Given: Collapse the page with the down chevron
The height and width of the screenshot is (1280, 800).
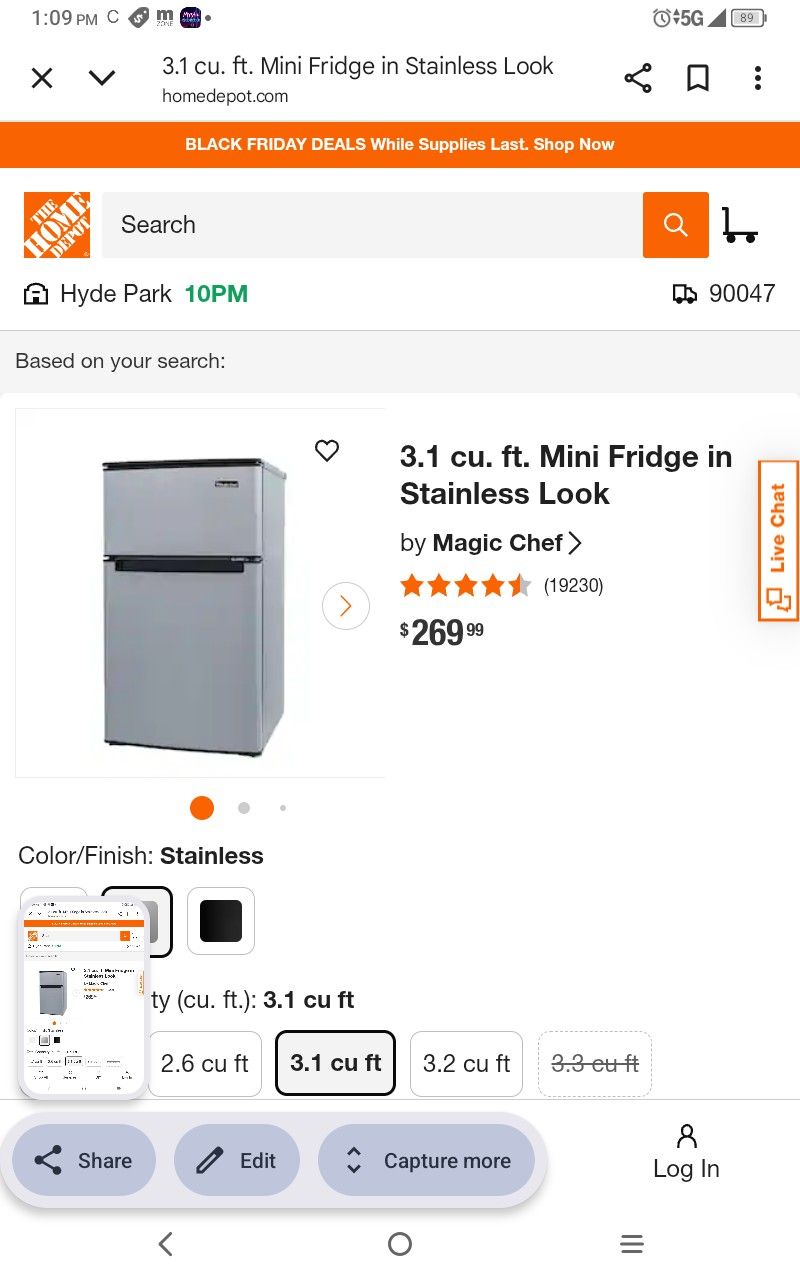Looking at the screenshot, I should tap(101, 78).
